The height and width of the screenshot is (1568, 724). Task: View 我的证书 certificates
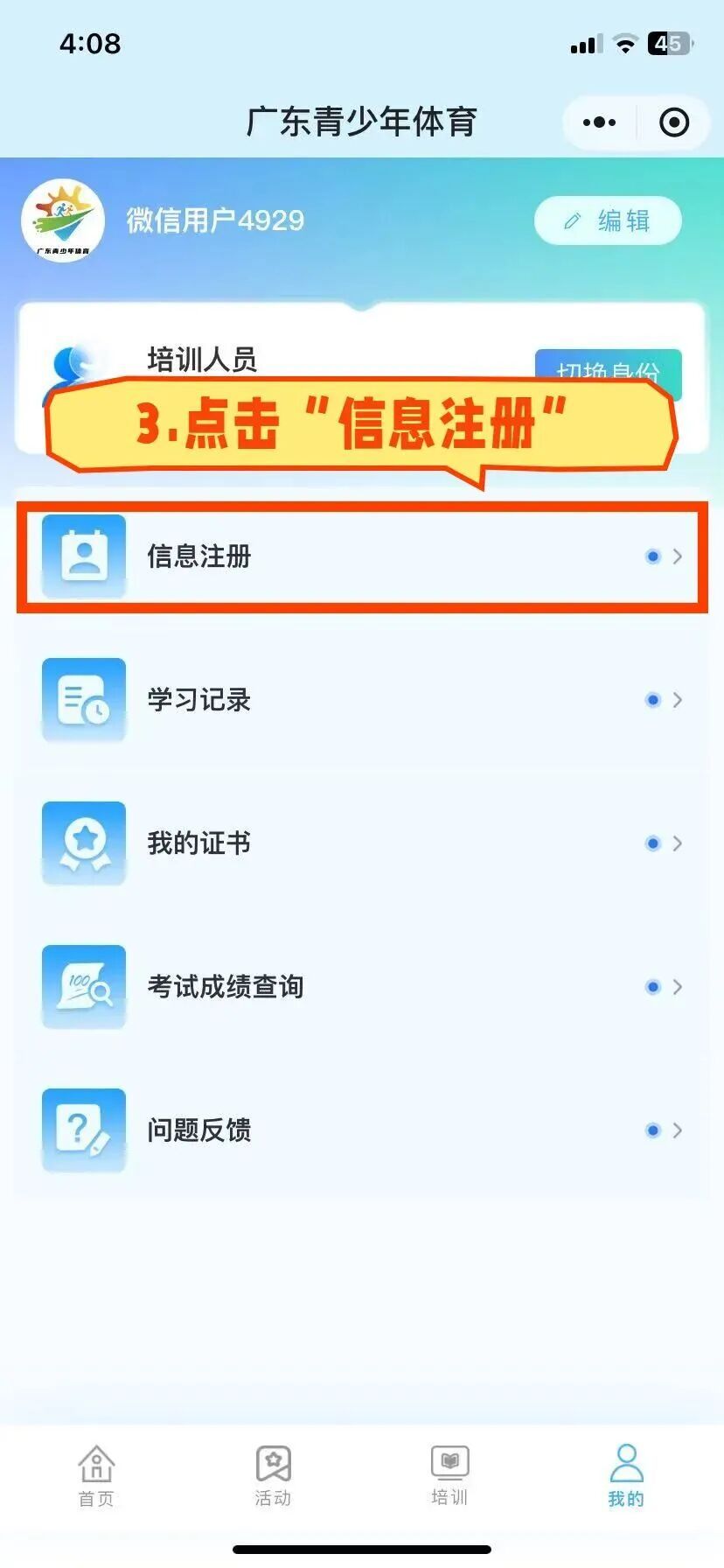tap(362, 843)
